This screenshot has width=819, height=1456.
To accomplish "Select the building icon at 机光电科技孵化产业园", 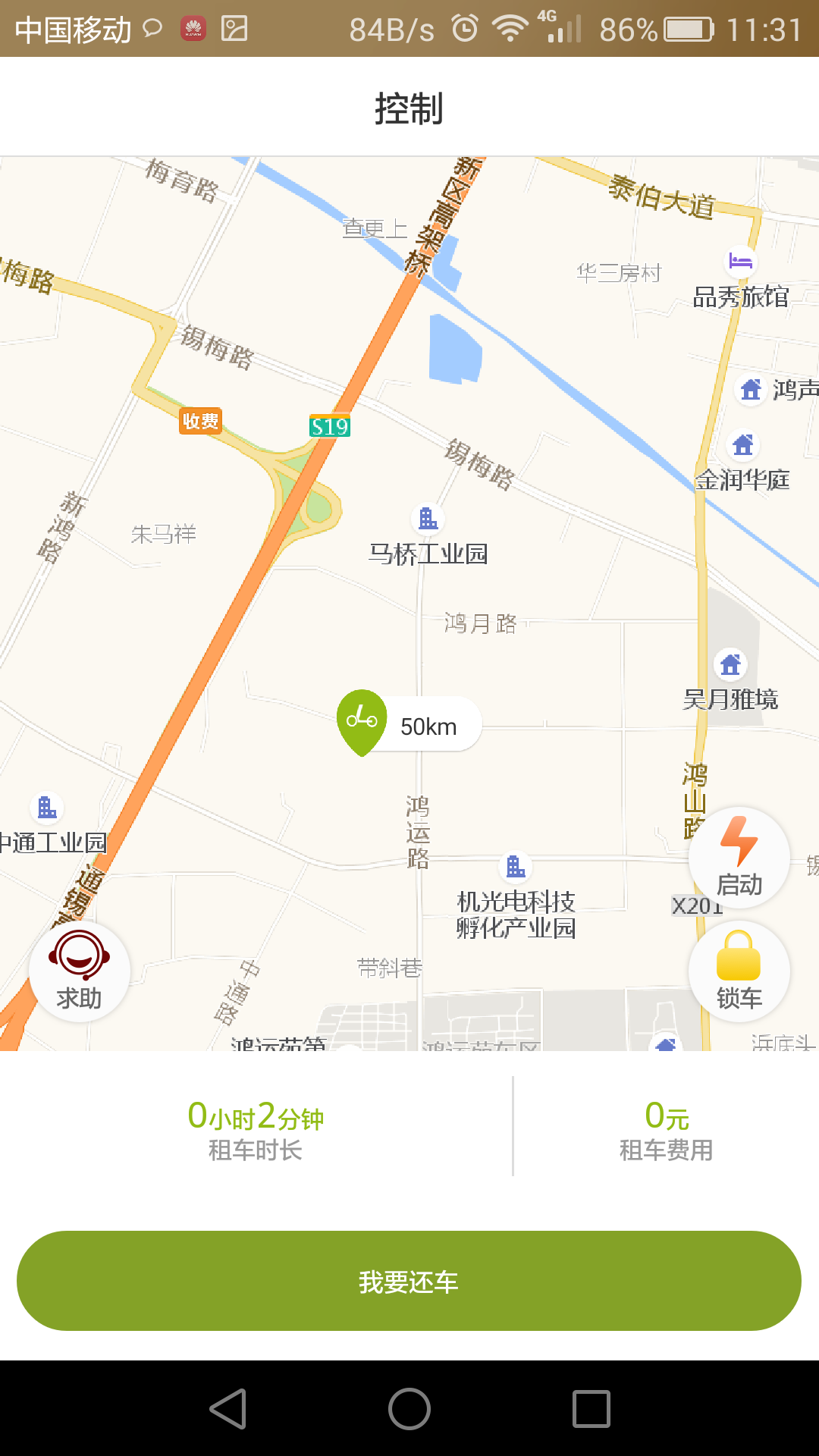I will tap(513, 864).
